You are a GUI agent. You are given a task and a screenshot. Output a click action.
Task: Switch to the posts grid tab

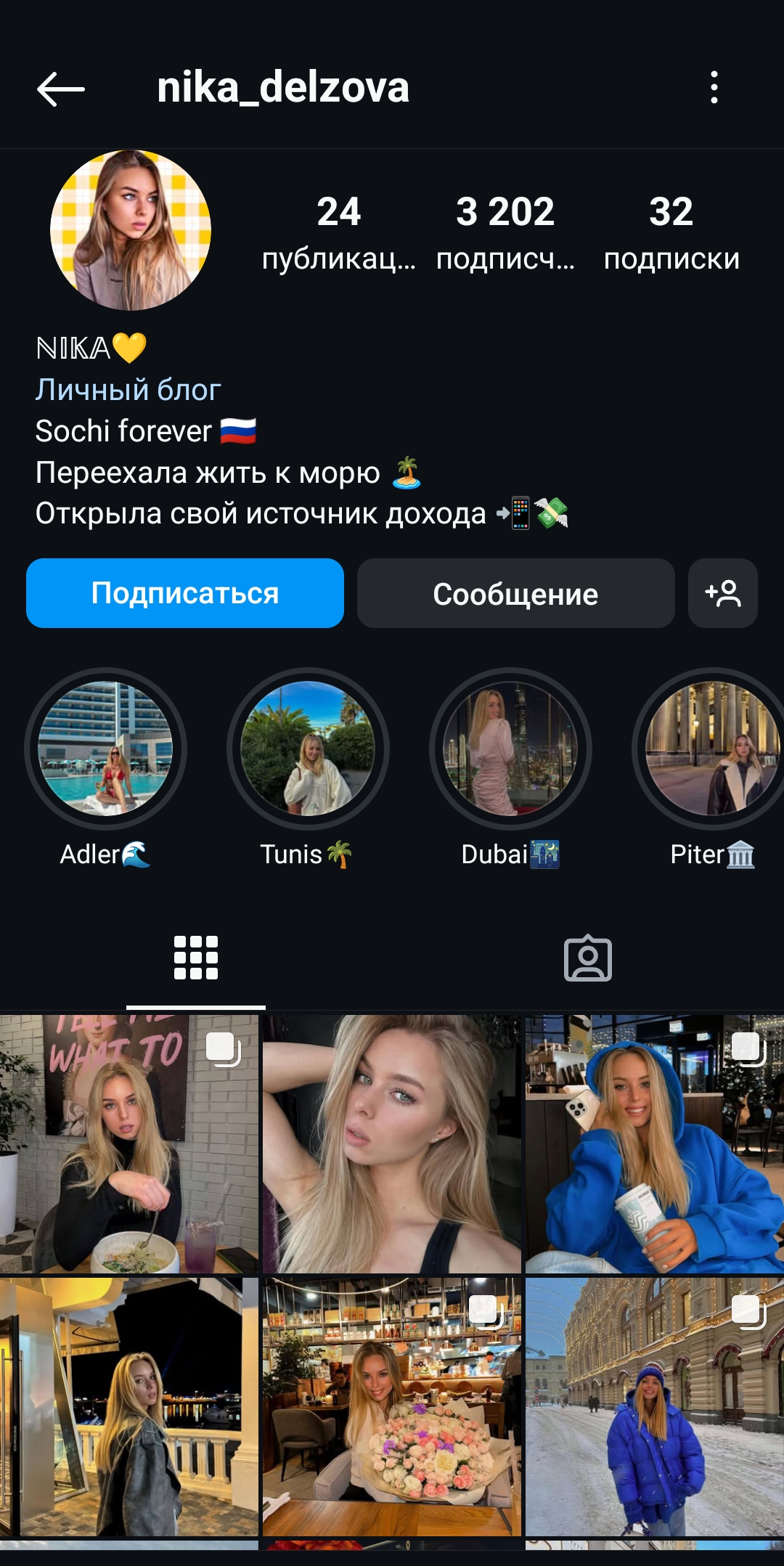coord(196,958)
